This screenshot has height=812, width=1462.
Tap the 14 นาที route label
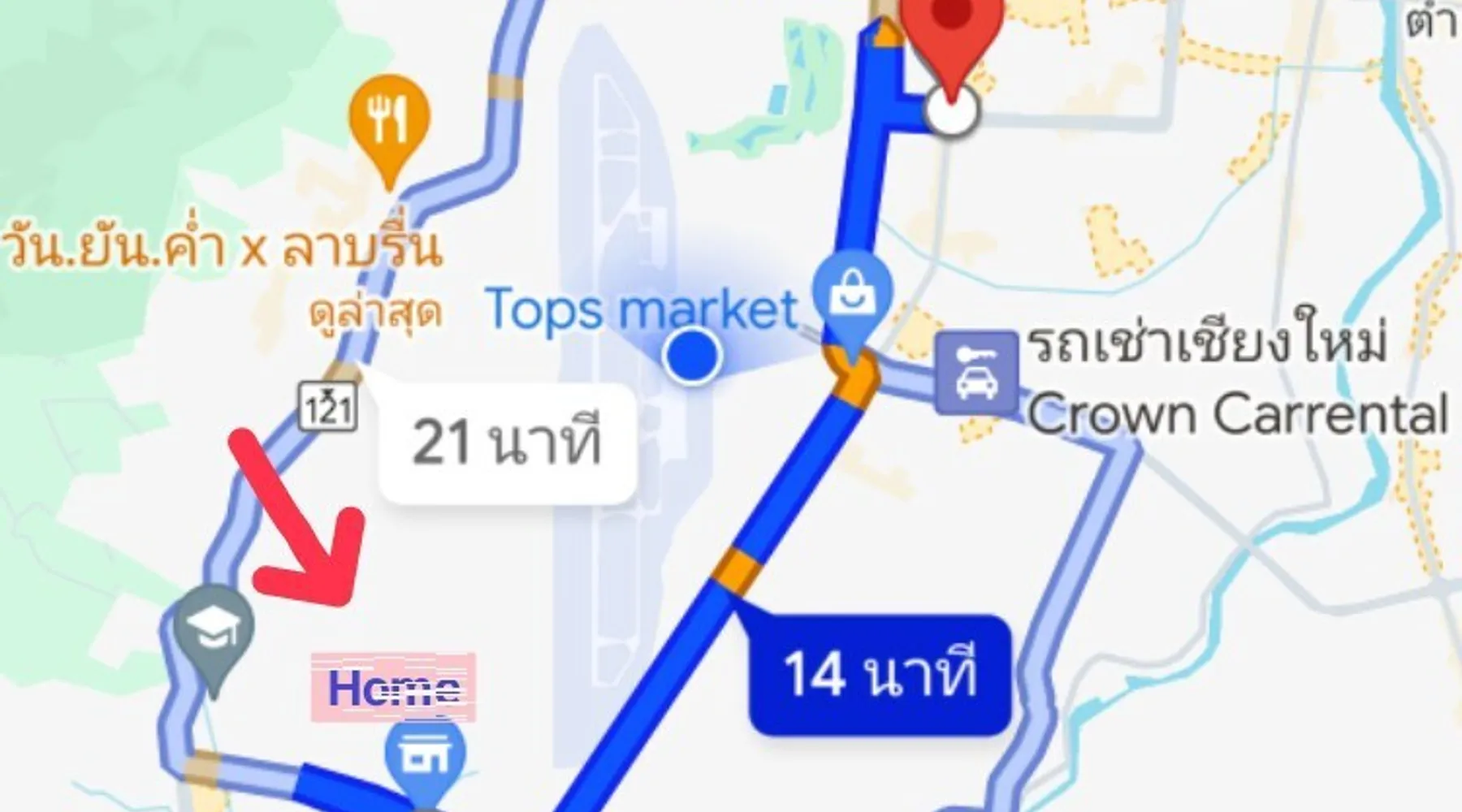tap(879, 675)
